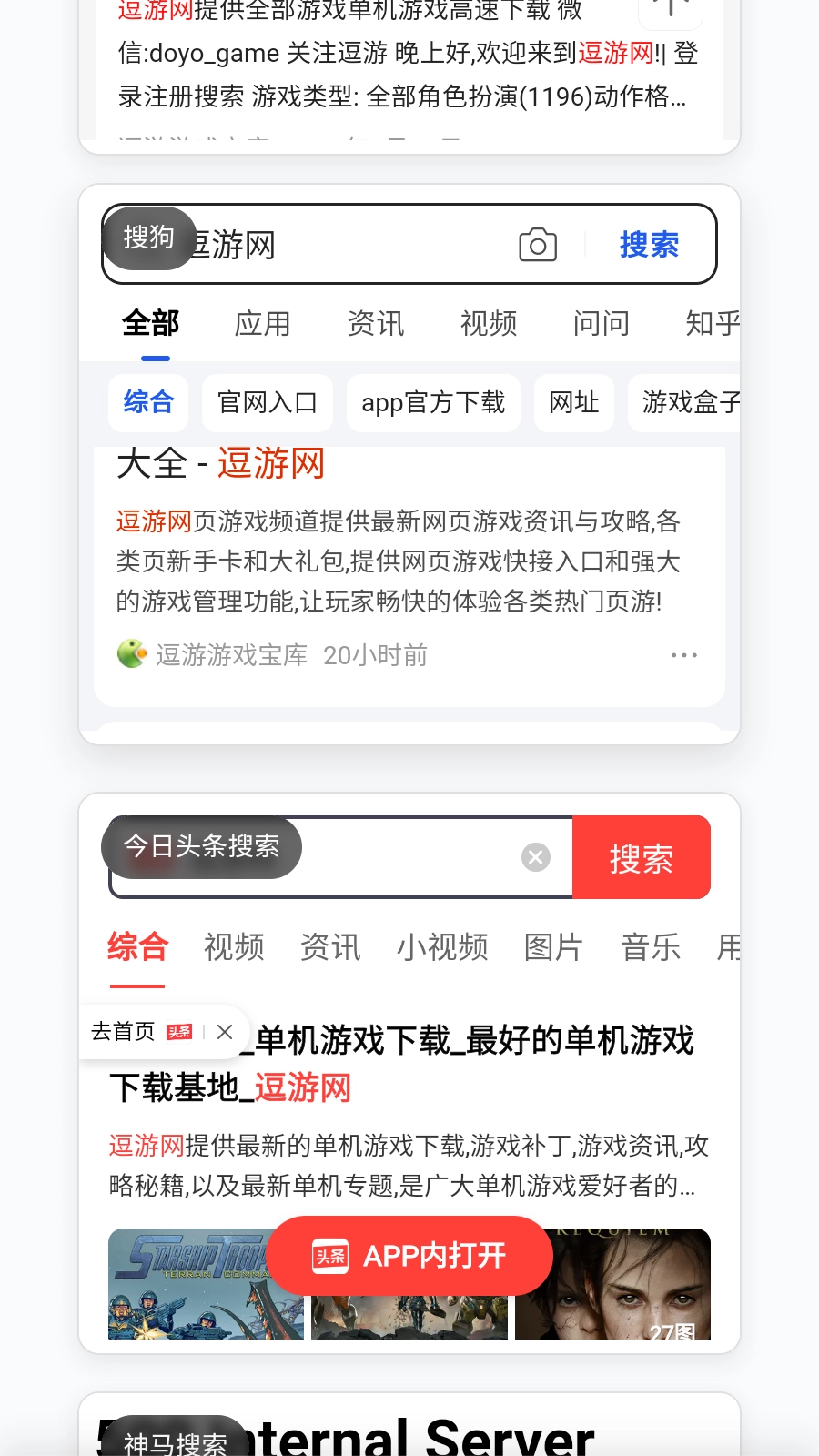The image size is (819, 1456).
Task: Open Sogou camera image search
Action: point(538,245)
